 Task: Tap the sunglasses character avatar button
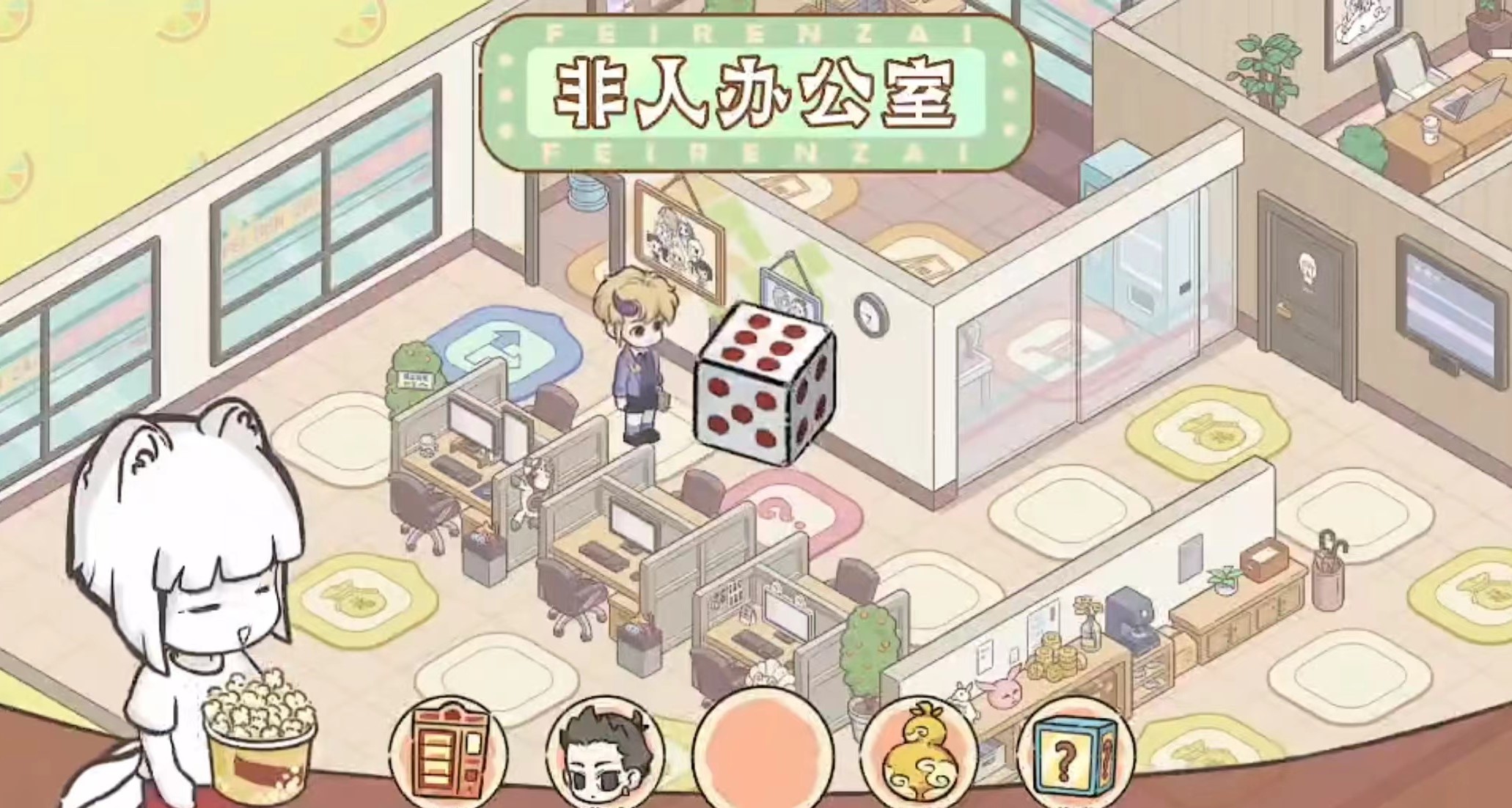[605, 755]
